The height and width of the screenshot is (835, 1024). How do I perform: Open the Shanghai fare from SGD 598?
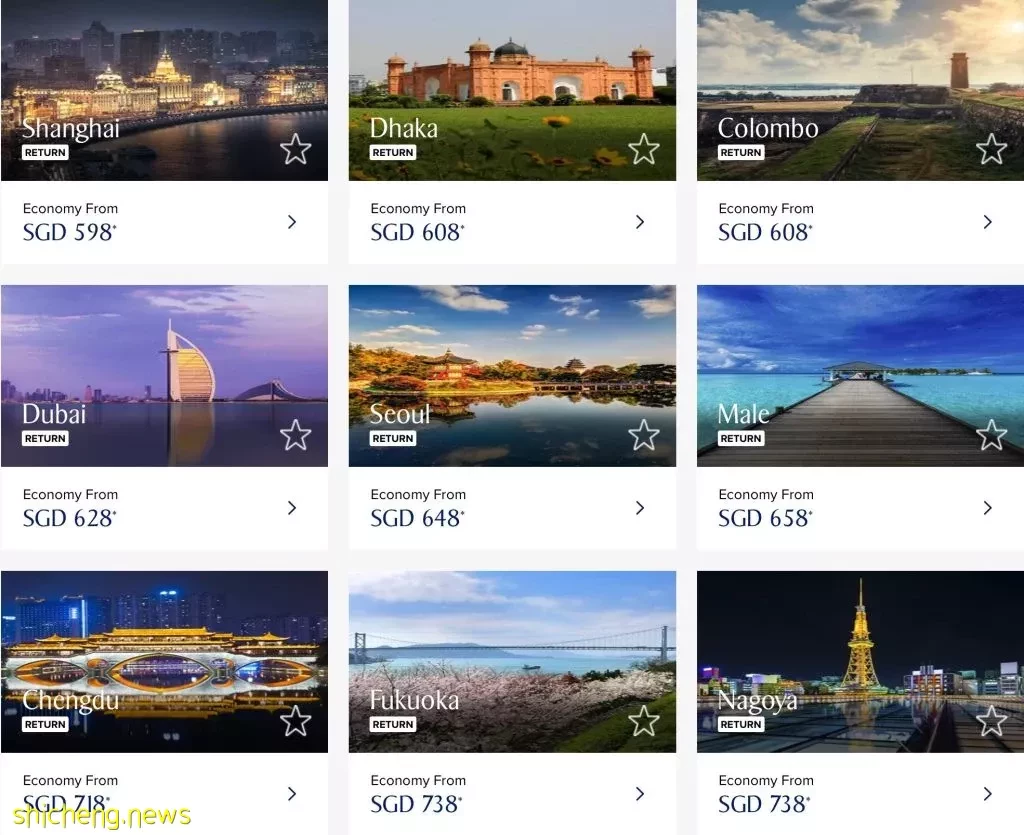[x=291, y=222]
